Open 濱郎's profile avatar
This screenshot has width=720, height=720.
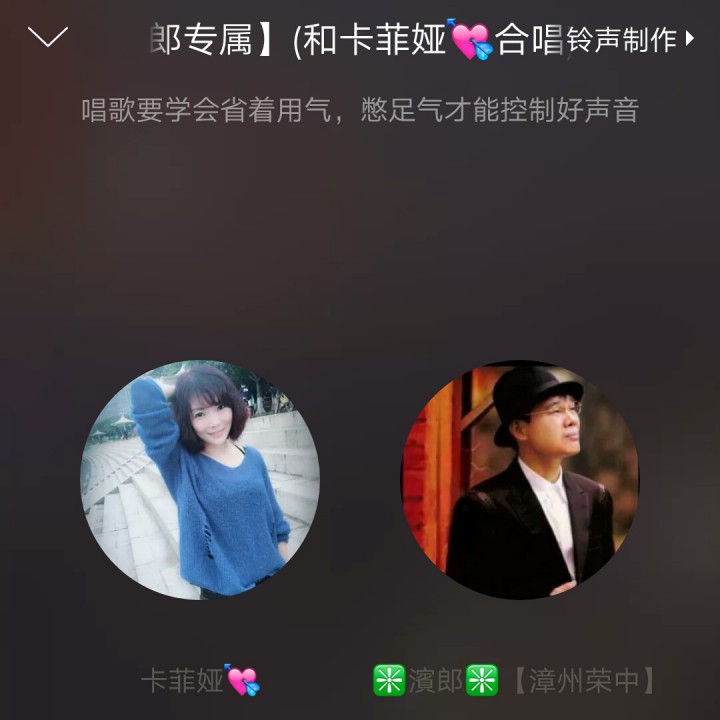pyautogui.click(x=520, y=480)
